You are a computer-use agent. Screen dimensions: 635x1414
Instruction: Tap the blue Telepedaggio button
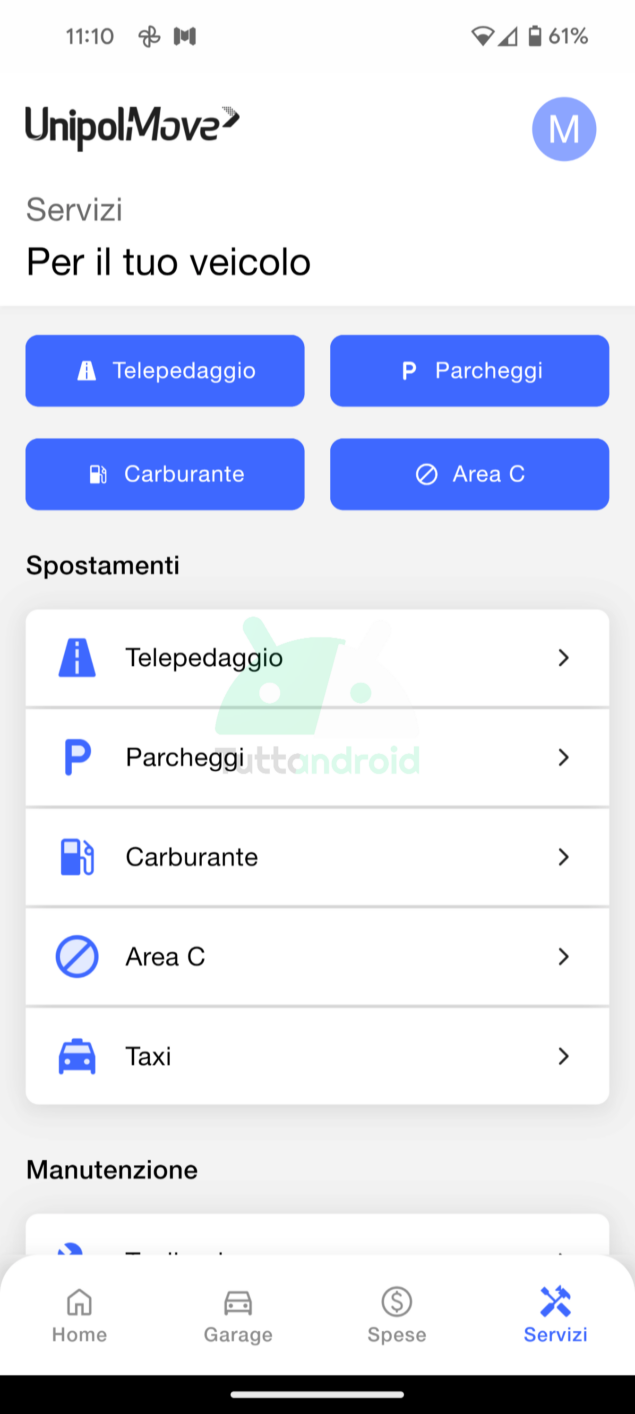165,371
